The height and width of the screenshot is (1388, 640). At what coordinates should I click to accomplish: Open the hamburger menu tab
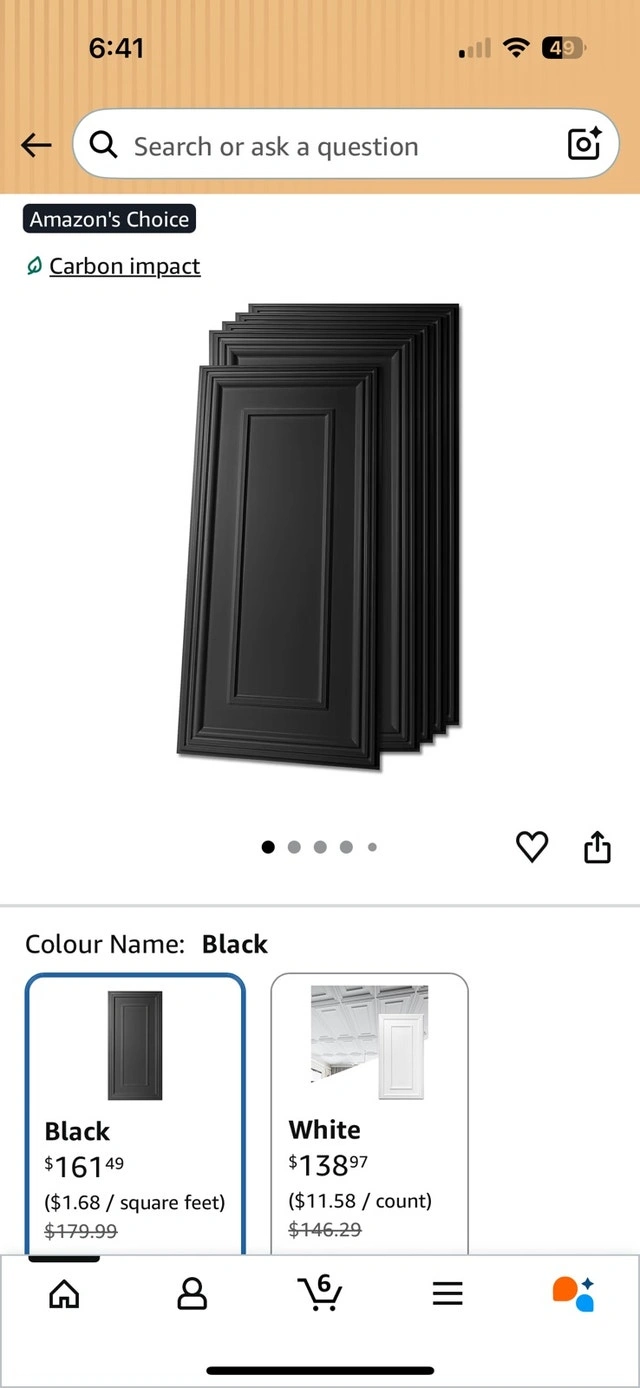pyautogui.click(x=448, y=1294)
